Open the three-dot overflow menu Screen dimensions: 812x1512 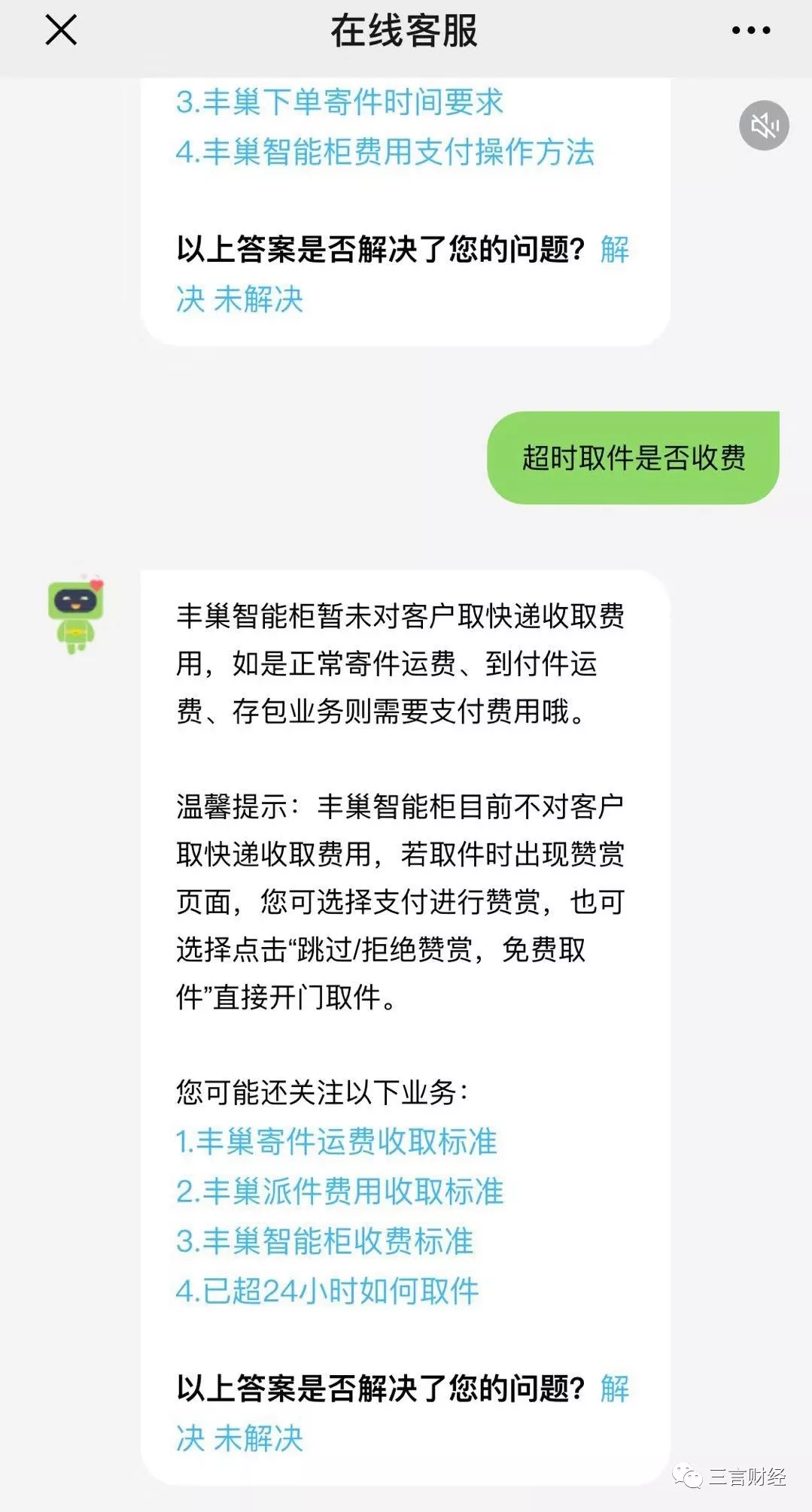(x=750, y=31)
